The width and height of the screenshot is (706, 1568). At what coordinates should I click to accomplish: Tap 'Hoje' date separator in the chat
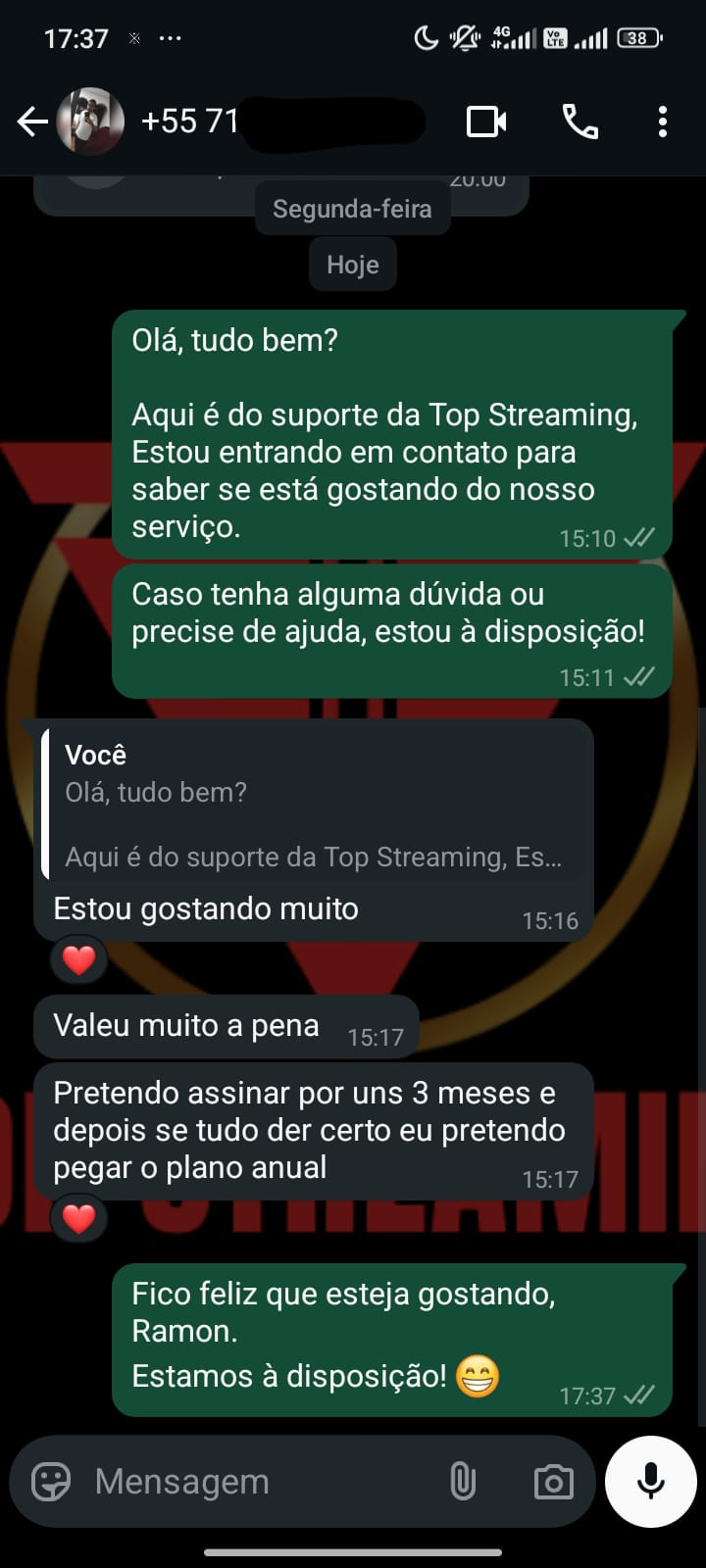coord(353,264)
